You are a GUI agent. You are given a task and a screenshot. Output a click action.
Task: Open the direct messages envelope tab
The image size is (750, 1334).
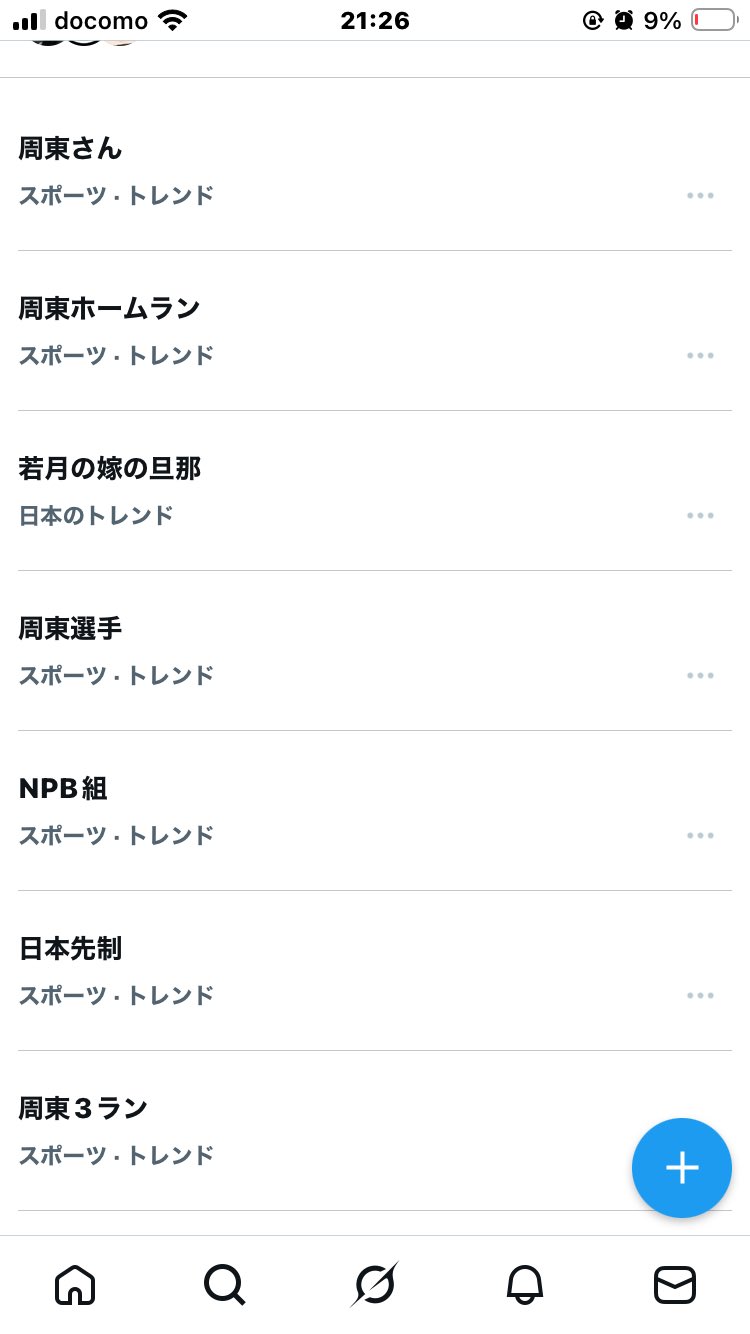675,1285
